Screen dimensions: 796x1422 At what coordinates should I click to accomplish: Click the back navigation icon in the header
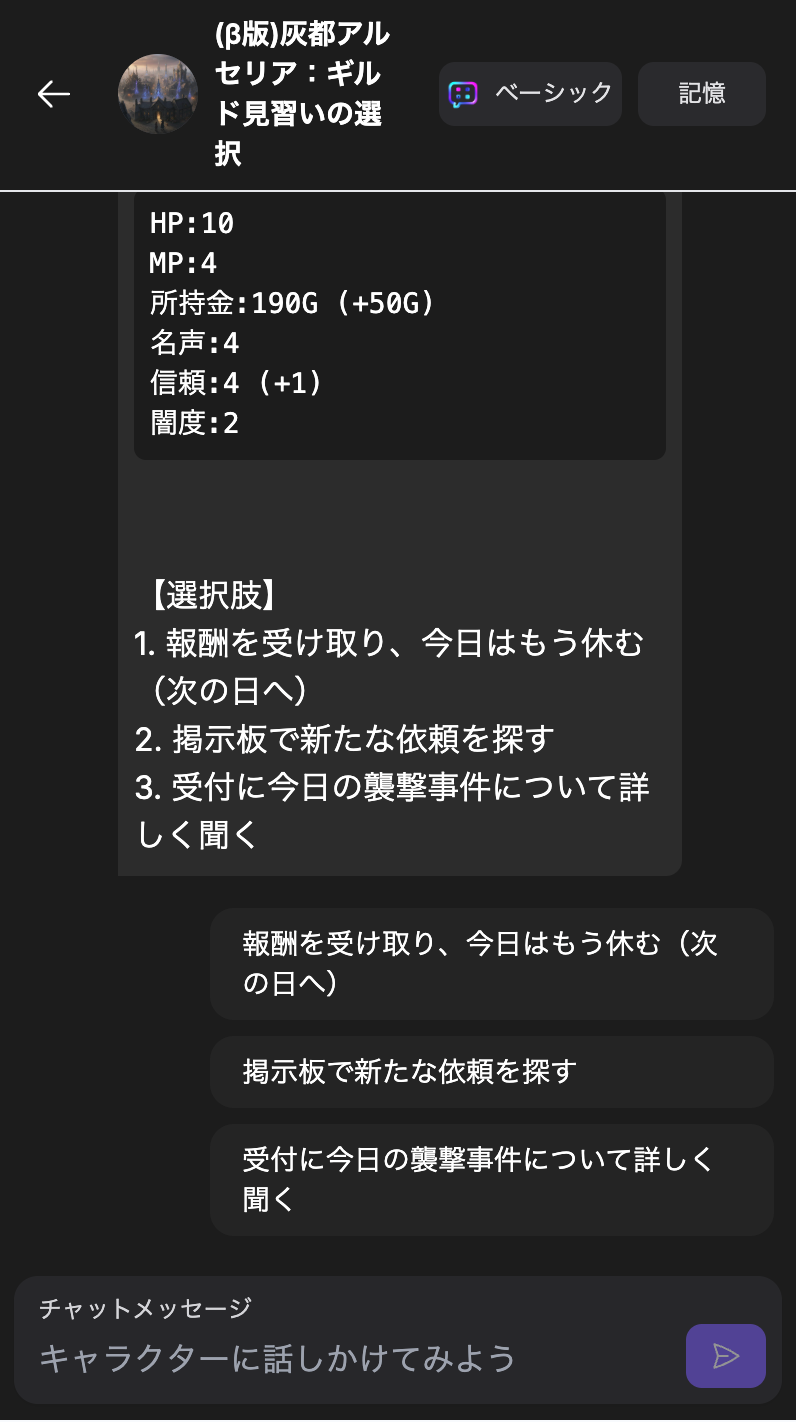pos(52,93)
